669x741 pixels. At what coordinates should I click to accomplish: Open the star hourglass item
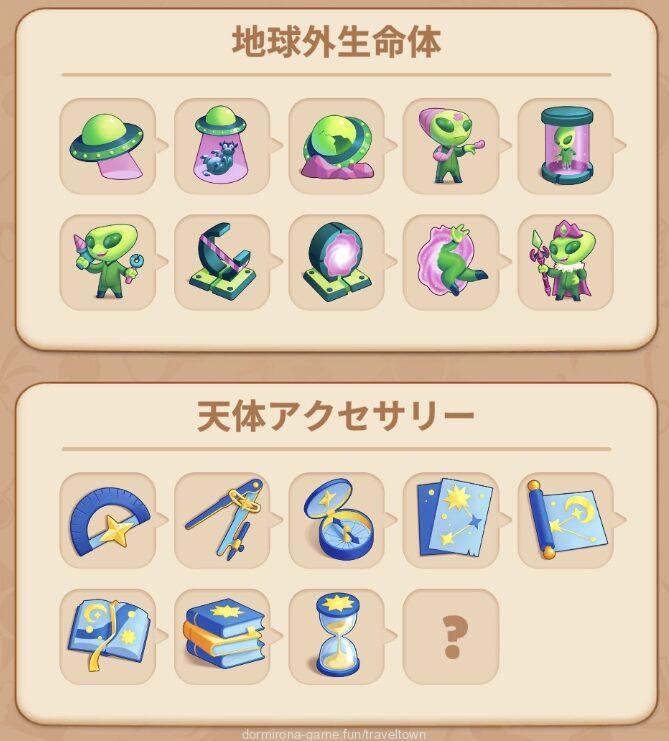tap(336, 636)
